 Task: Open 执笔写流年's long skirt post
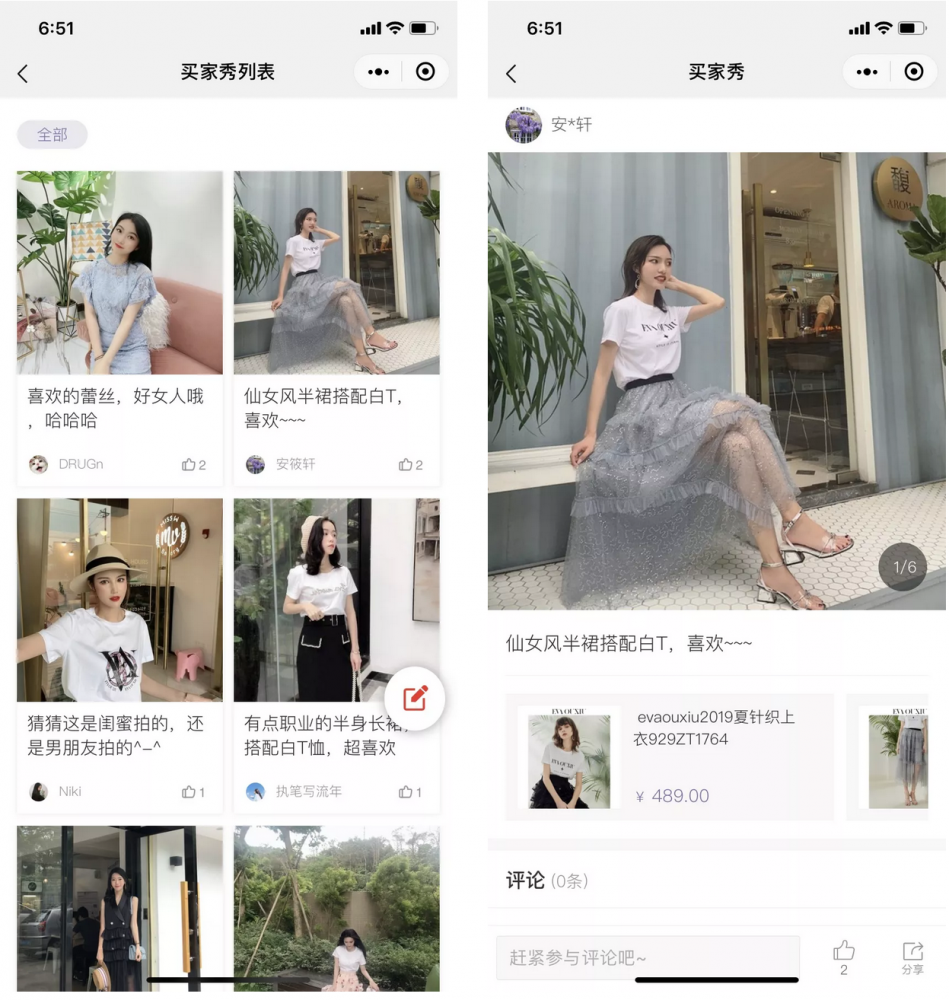point(336,600)
